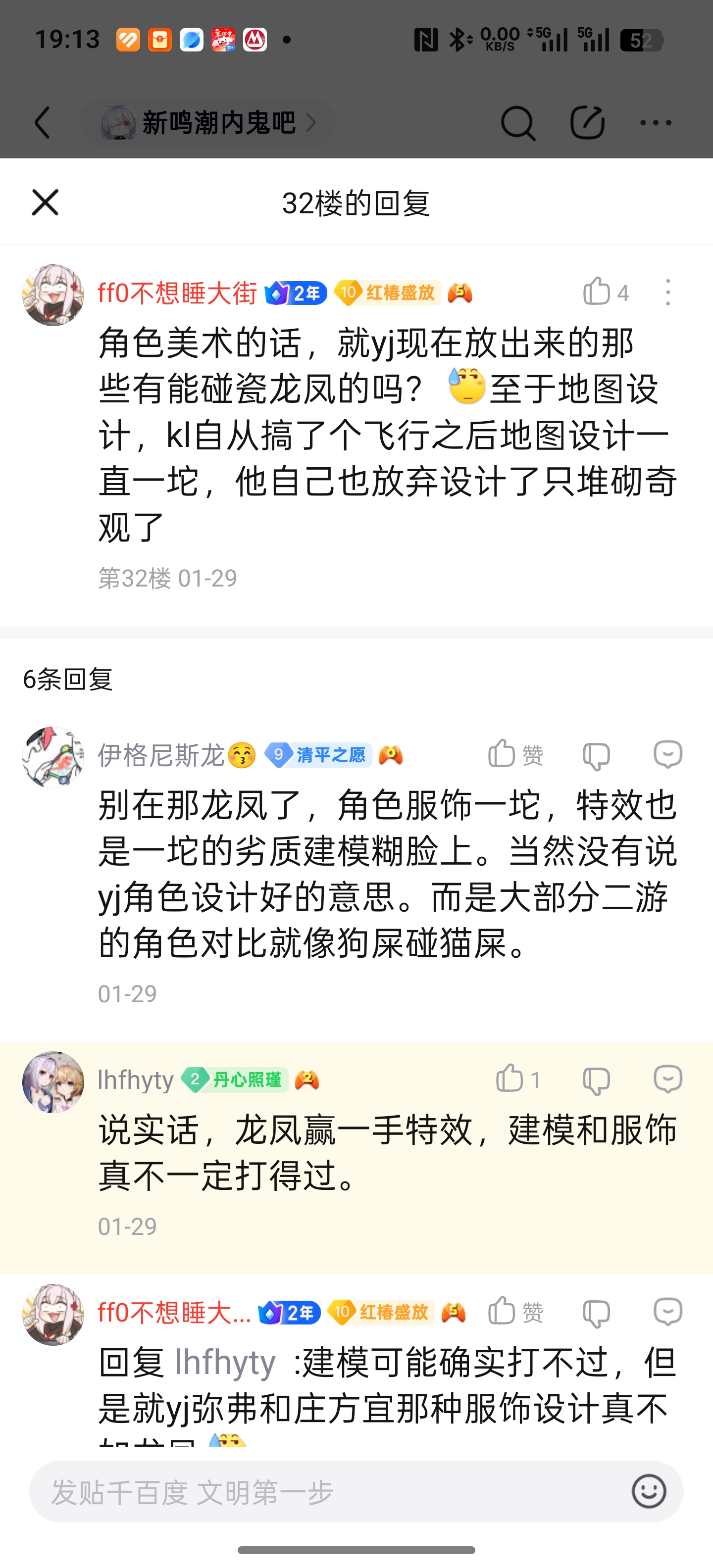Open the top-right three-dot menu
This screenshot has height=1568, width=713.
click(656, 123)
